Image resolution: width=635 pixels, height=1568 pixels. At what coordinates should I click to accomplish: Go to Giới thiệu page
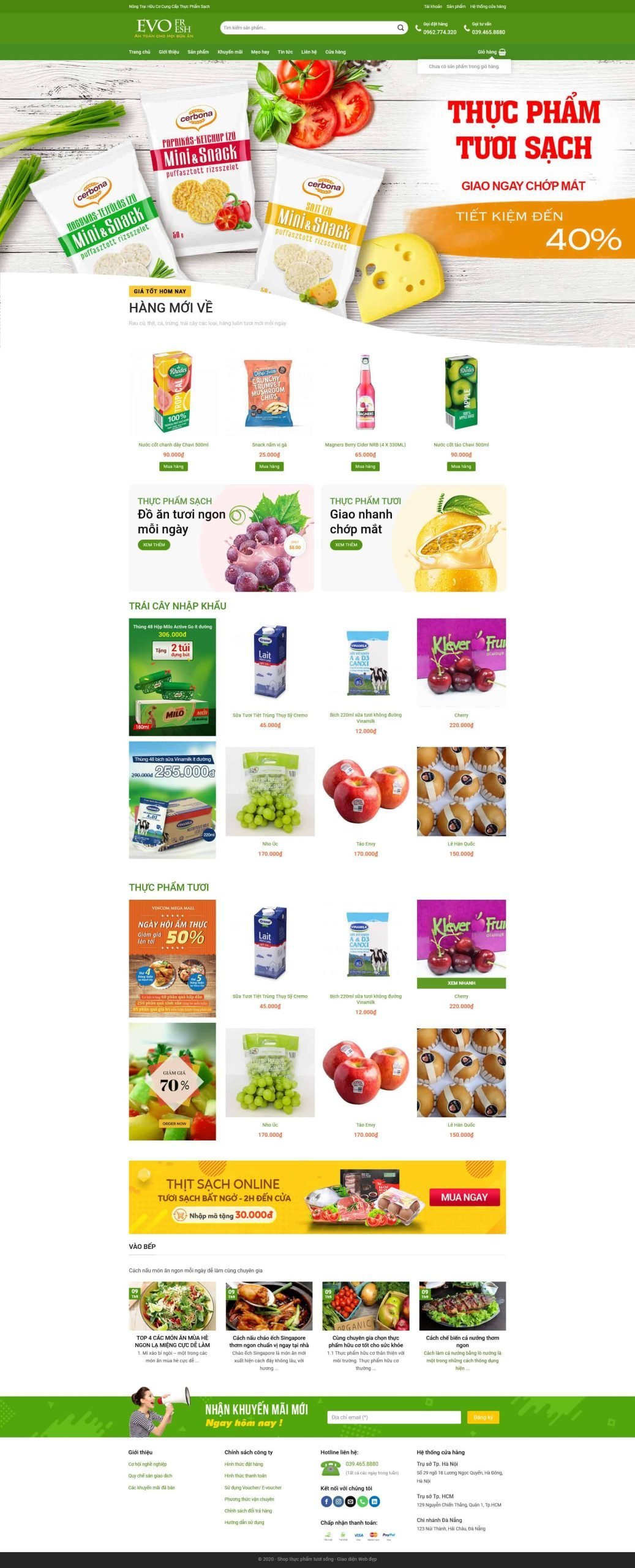[x=168, y=52]
